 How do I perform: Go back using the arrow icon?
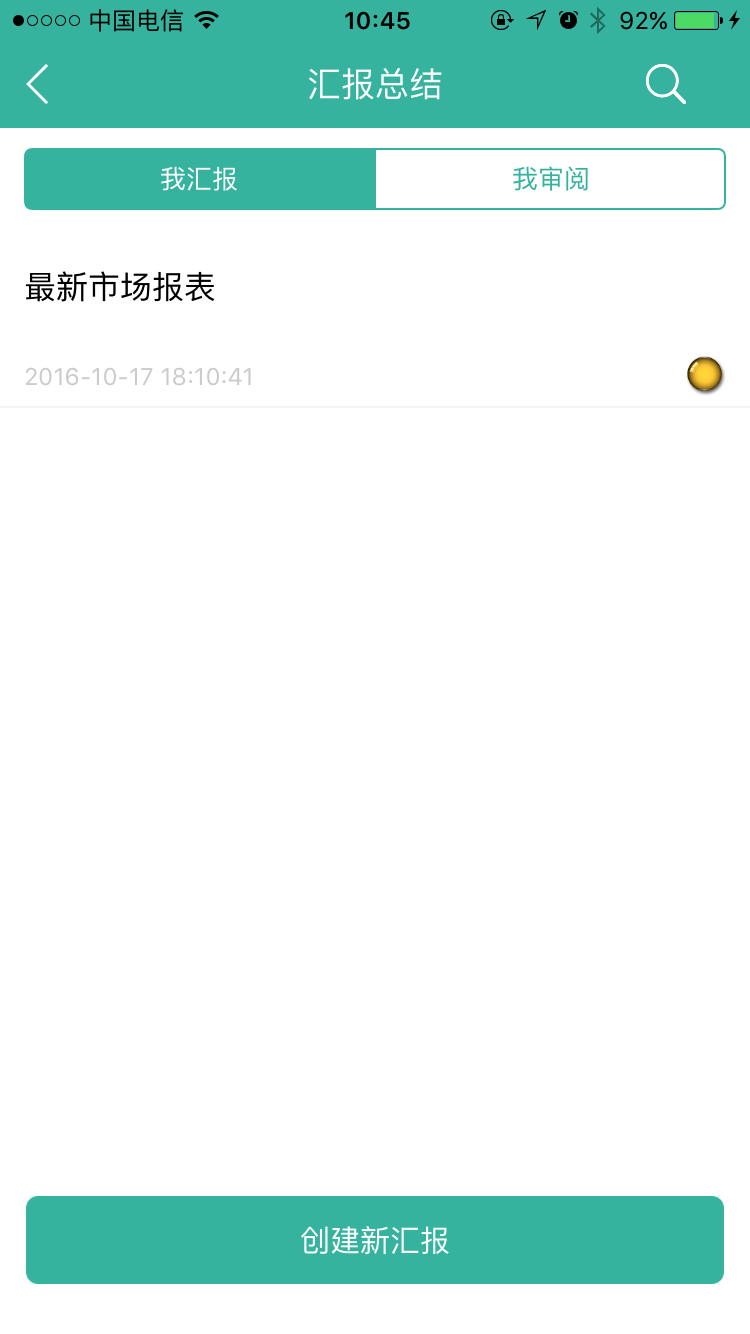[x=38, y=85]
